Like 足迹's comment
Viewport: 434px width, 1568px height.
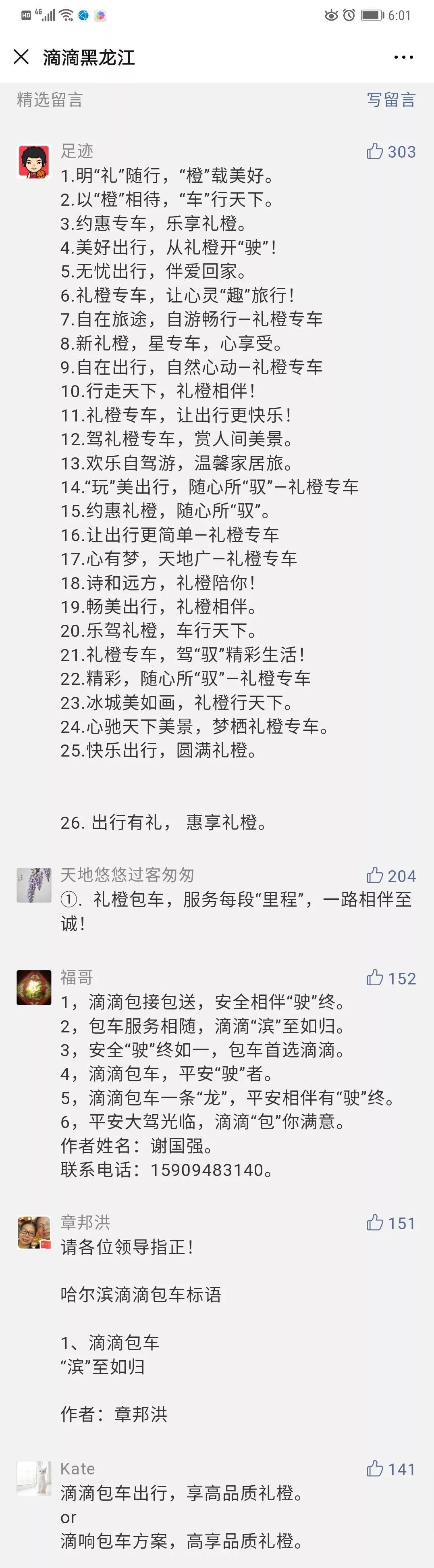pyautogui.click(x=376, y=152)
